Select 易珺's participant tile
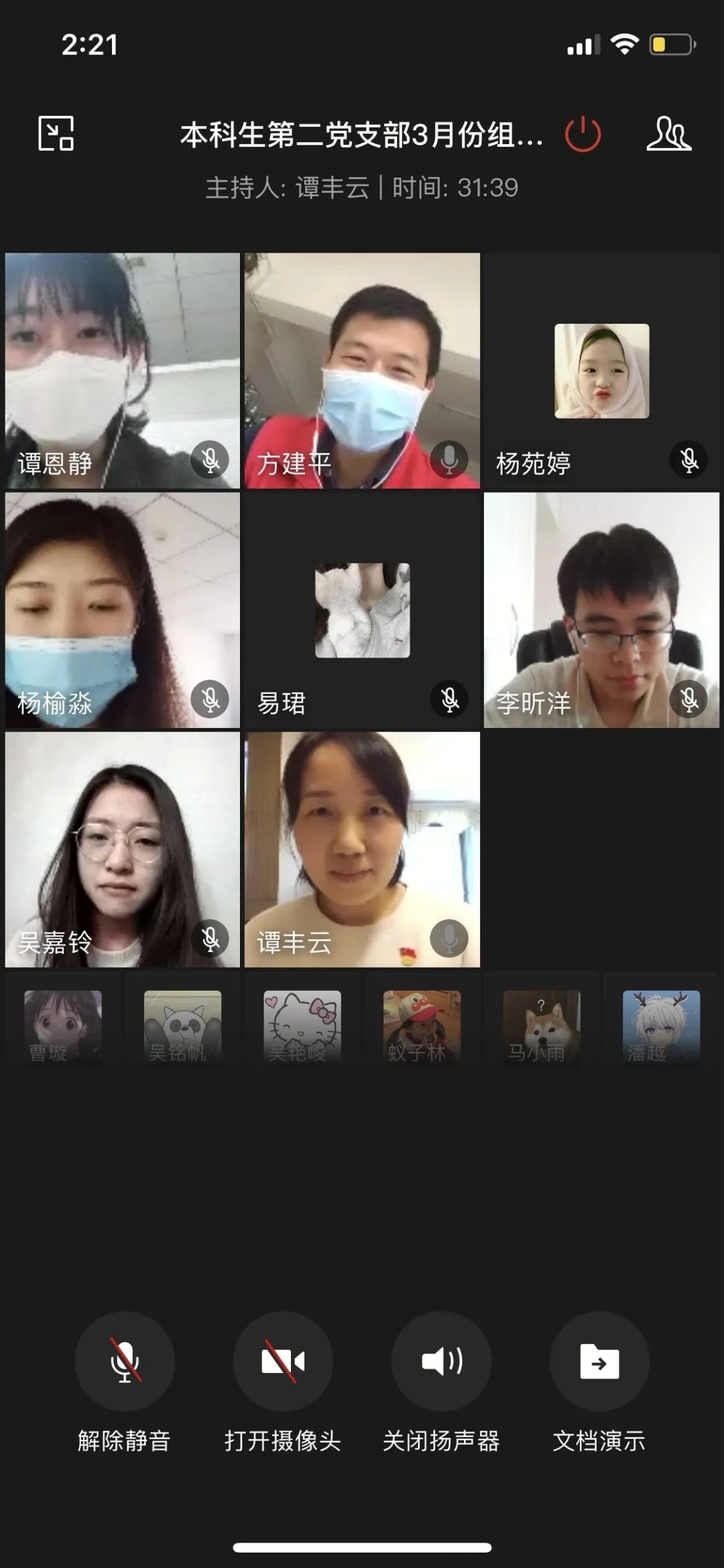This screenshot has width=724, height=1568. [x=362, y=610]
